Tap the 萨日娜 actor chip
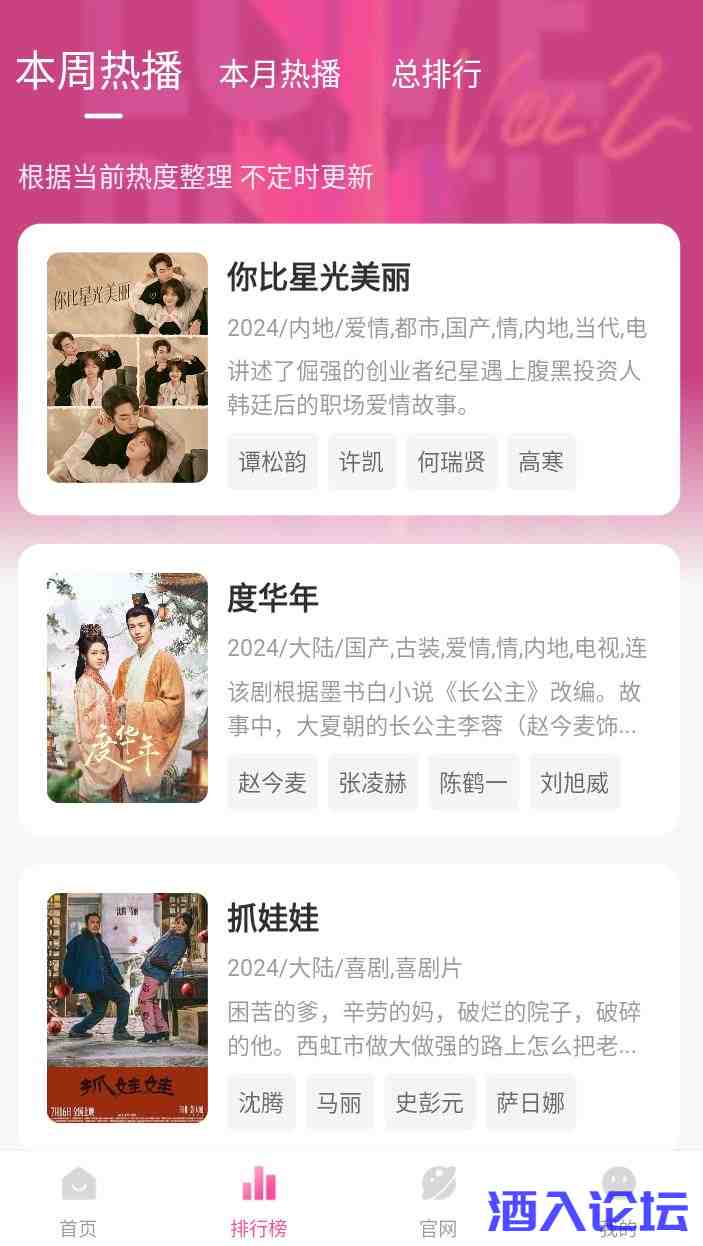 (530, 1102)
